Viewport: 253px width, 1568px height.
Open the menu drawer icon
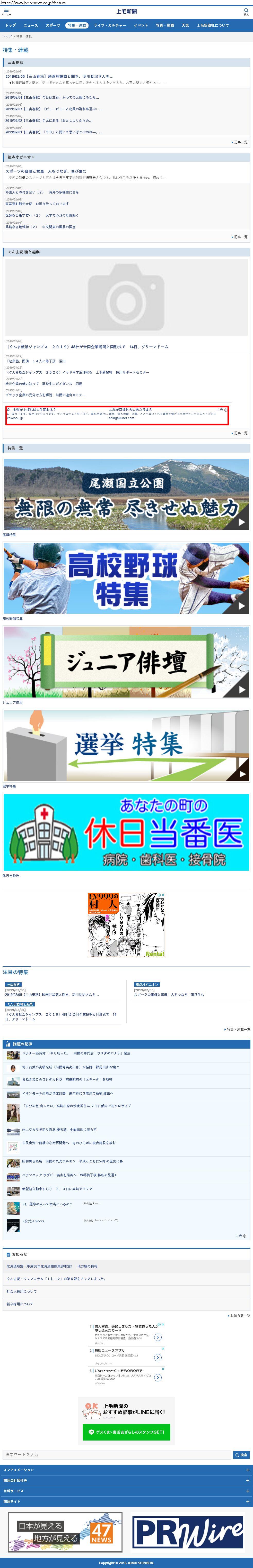coord(6,11)
